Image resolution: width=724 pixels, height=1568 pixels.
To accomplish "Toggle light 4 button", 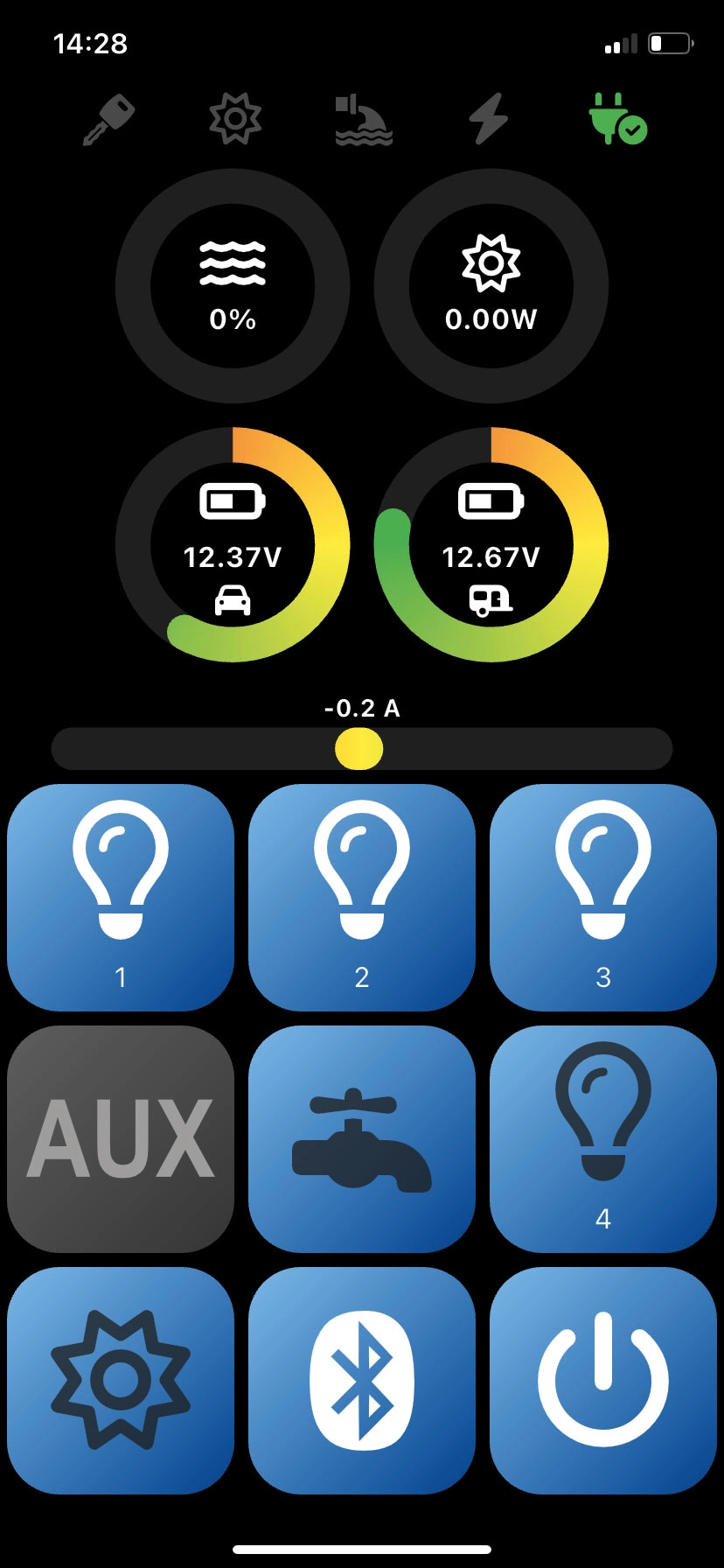I will click(603, 1139).
